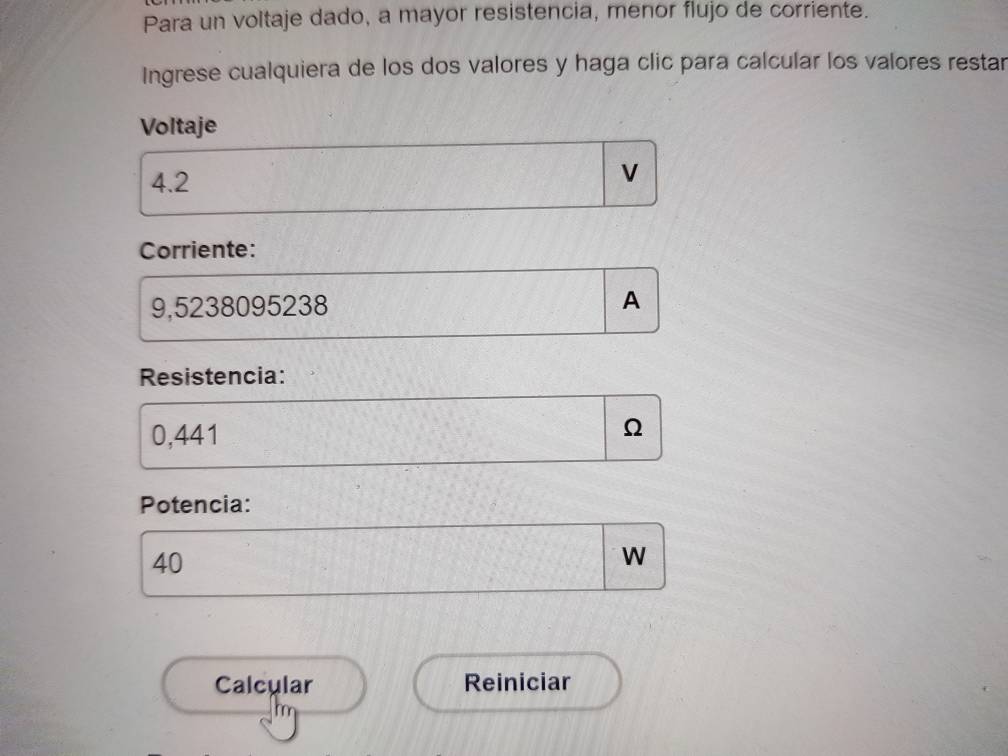Edit the Voltaje field
The width and height of the screenshot is (1008, 756).
pyautogui.click(x=372, y=179)
